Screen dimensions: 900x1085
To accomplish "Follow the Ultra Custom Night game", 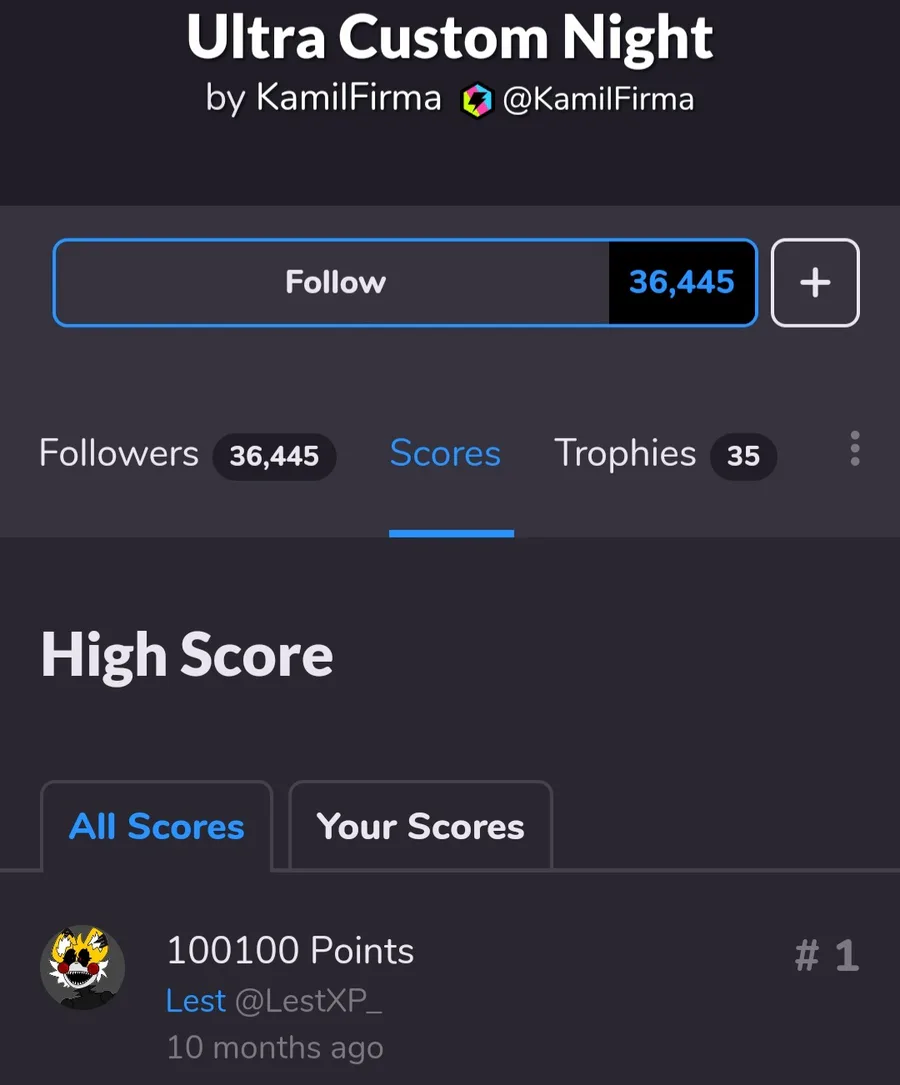I will click(333, 282).
